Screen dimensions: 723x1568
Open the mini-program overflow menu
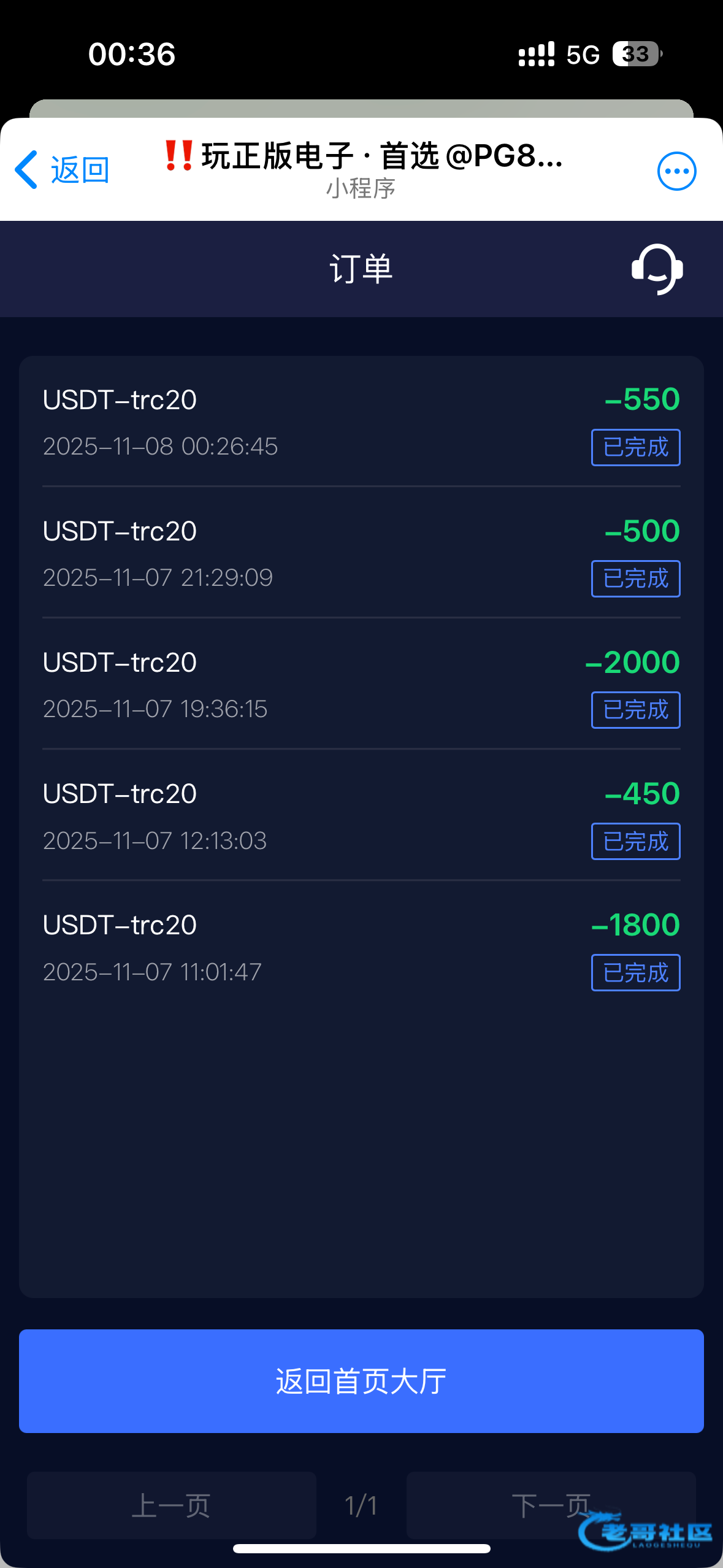676,171
